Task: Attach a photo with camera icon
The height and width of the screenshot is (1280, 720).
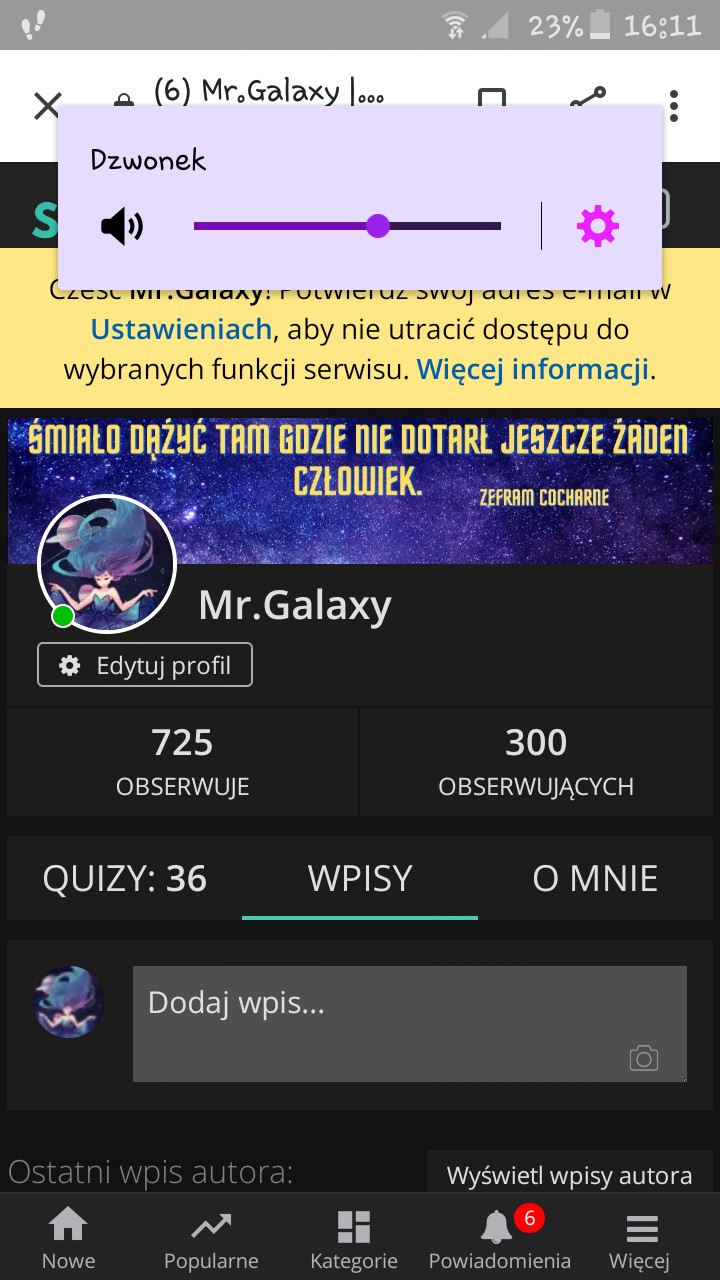Action: (644, 1058)
